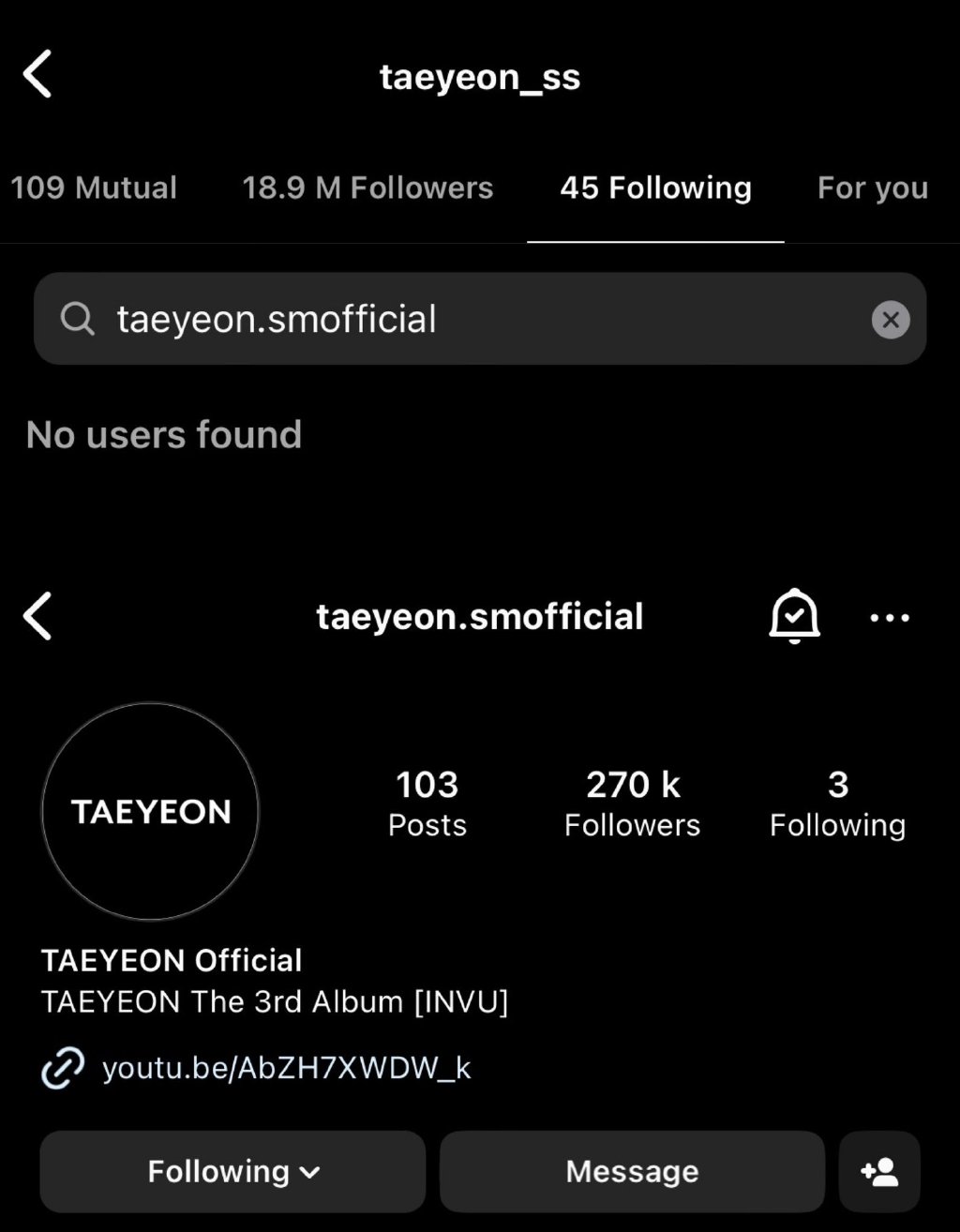Screen dimensions: 960x1232
Task: Select the 45 Following tab
Action: (655, 188)
